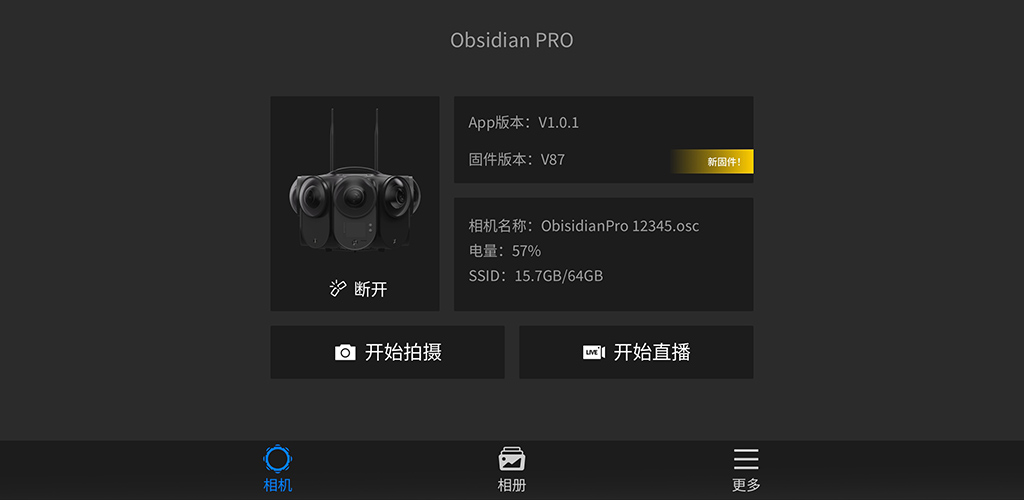Start live streaming with 开始直播

click(636, 352)
